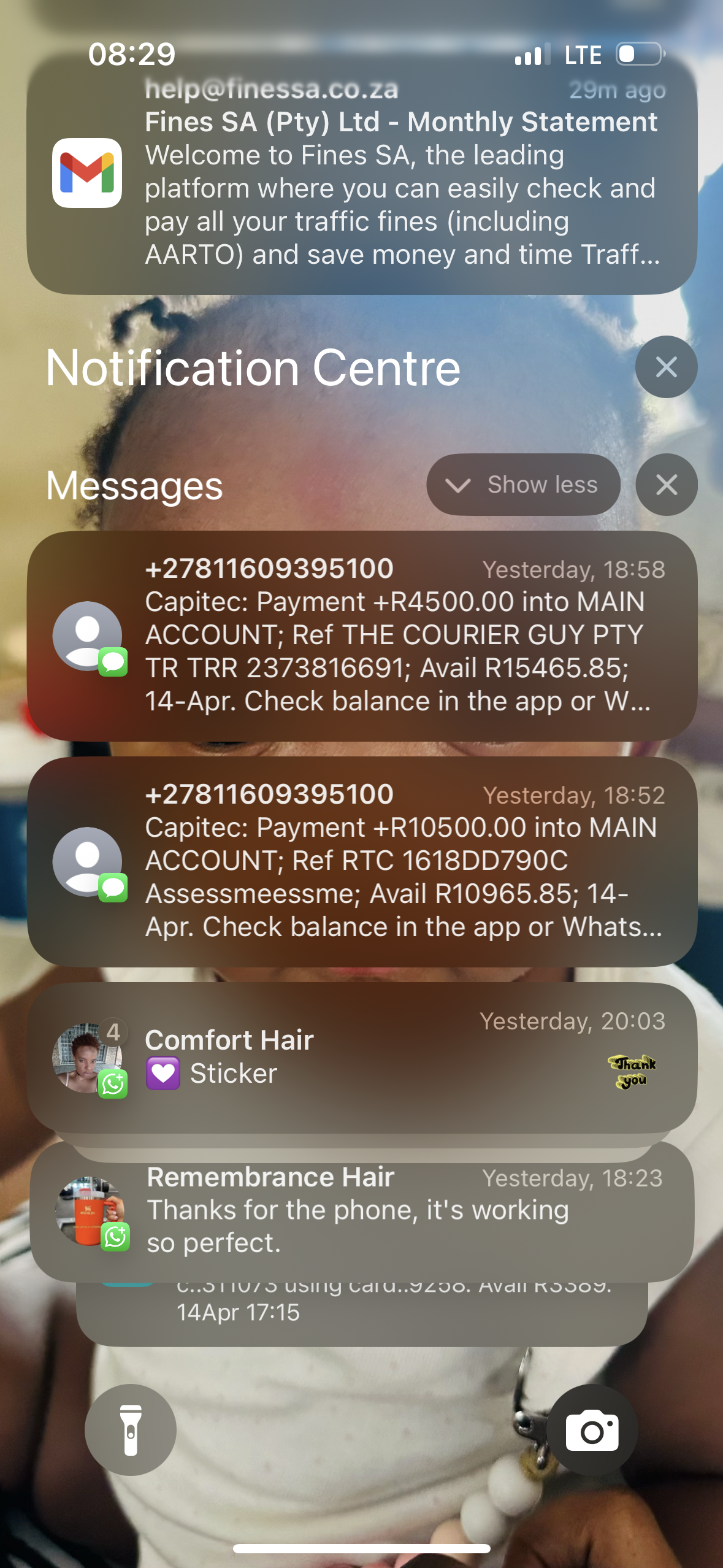
Task: Turn on the flashlight
Action: coord(131,1430)
